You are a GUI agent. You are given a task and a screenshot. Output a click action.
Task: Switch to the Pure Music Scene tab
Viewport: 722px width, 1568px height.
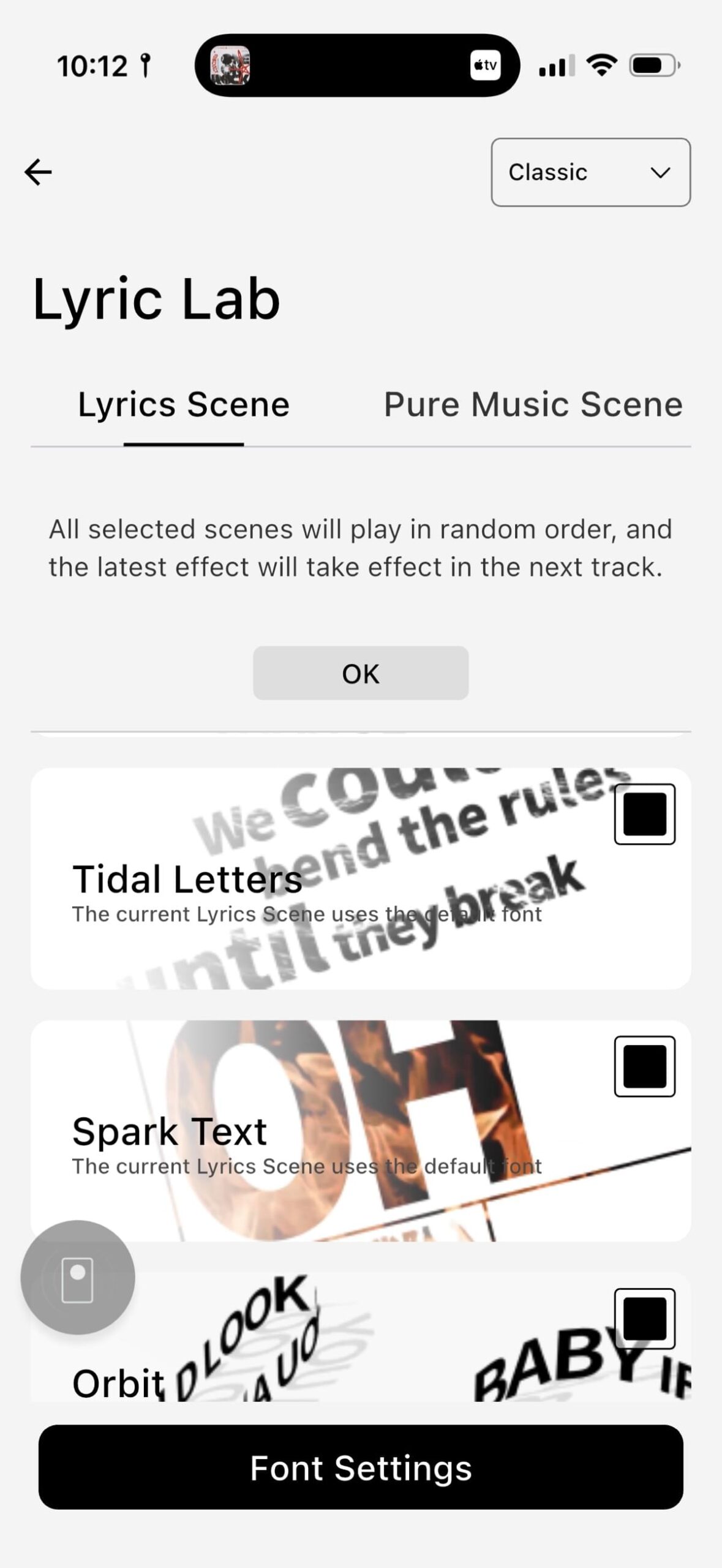coord(533,404)
